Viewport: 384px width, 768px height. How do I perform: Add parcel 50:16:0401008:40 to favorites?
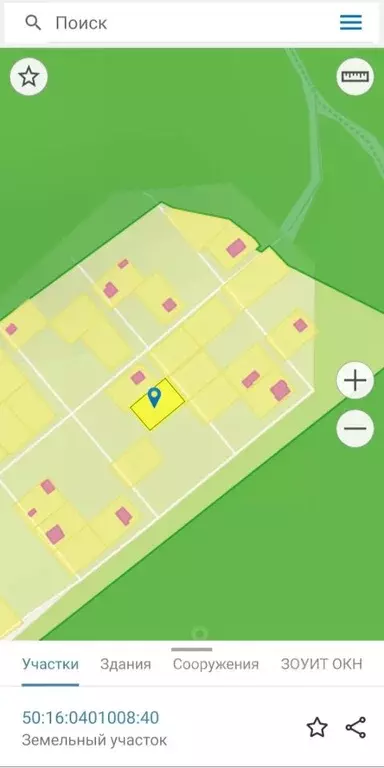pyautogui.click(x=317, y=727)
